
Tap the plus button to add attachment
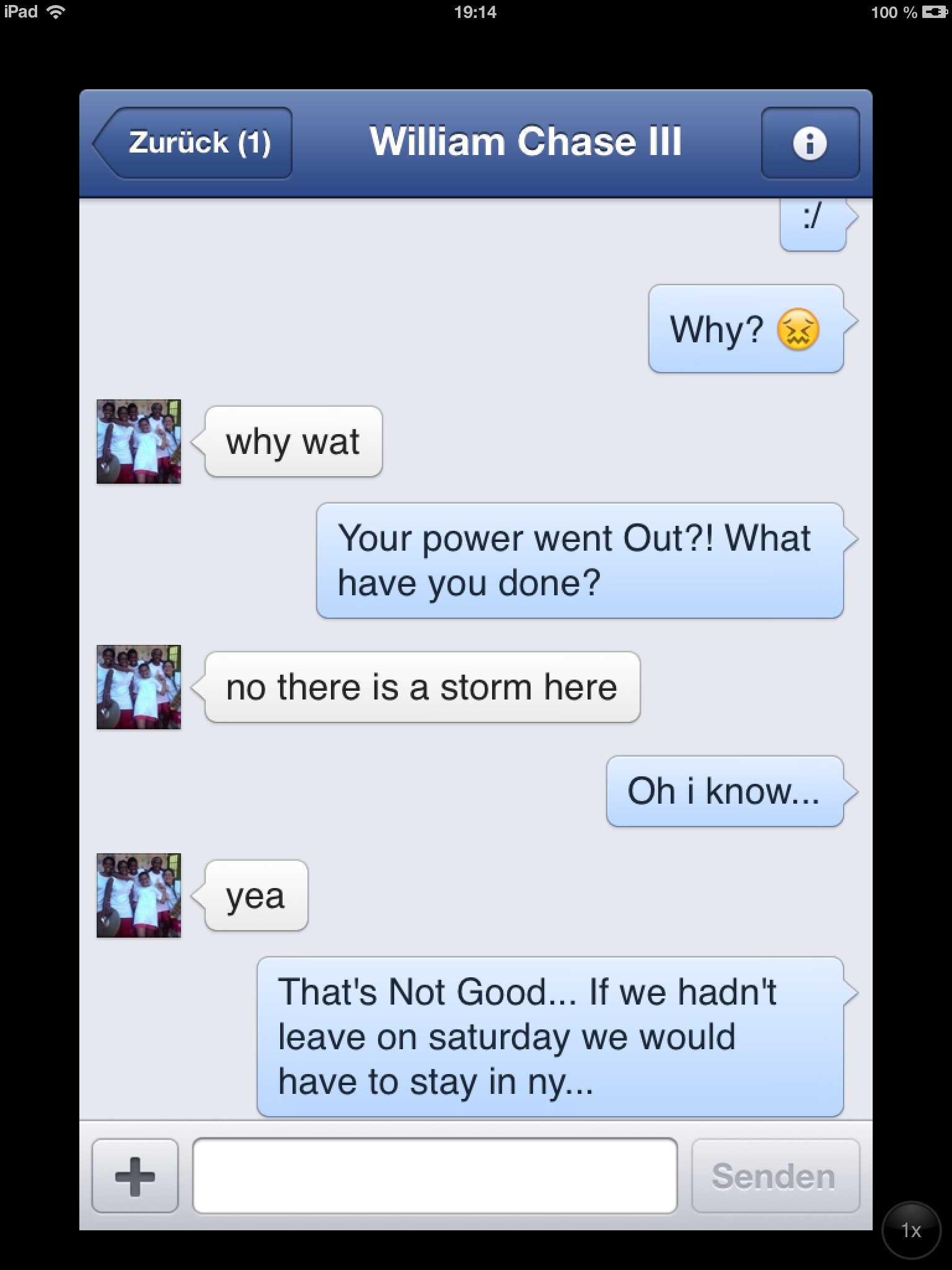135,1176
